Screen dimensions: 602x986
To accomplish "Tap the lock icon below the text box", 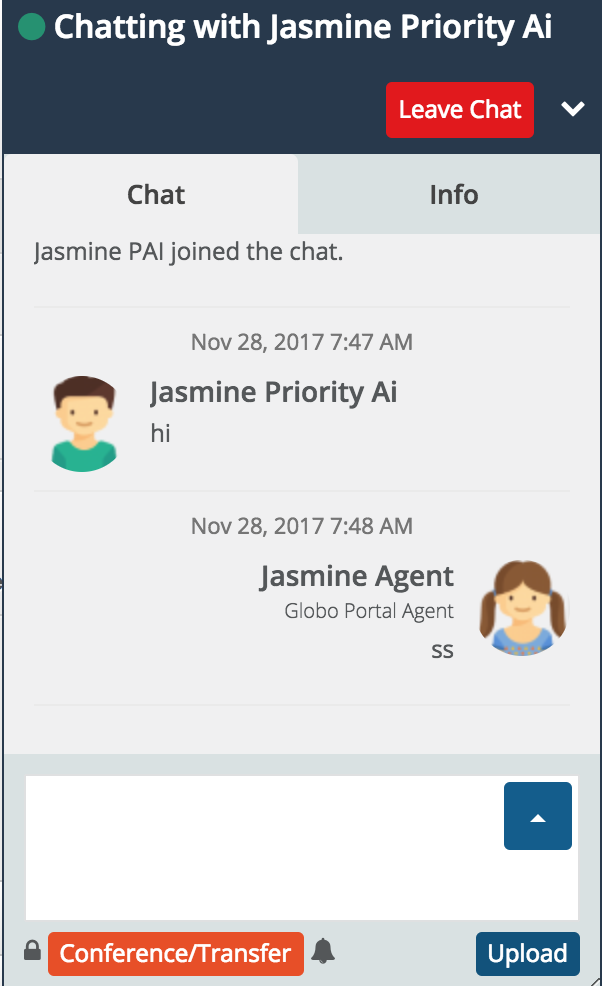I will click(x=32, y=950).
